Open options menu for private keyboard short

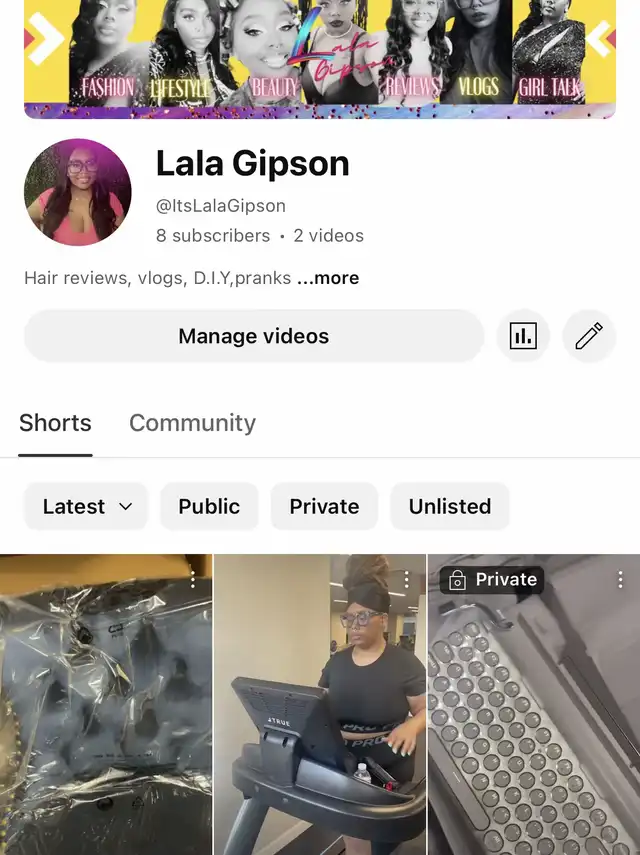(x=620, y=580)
